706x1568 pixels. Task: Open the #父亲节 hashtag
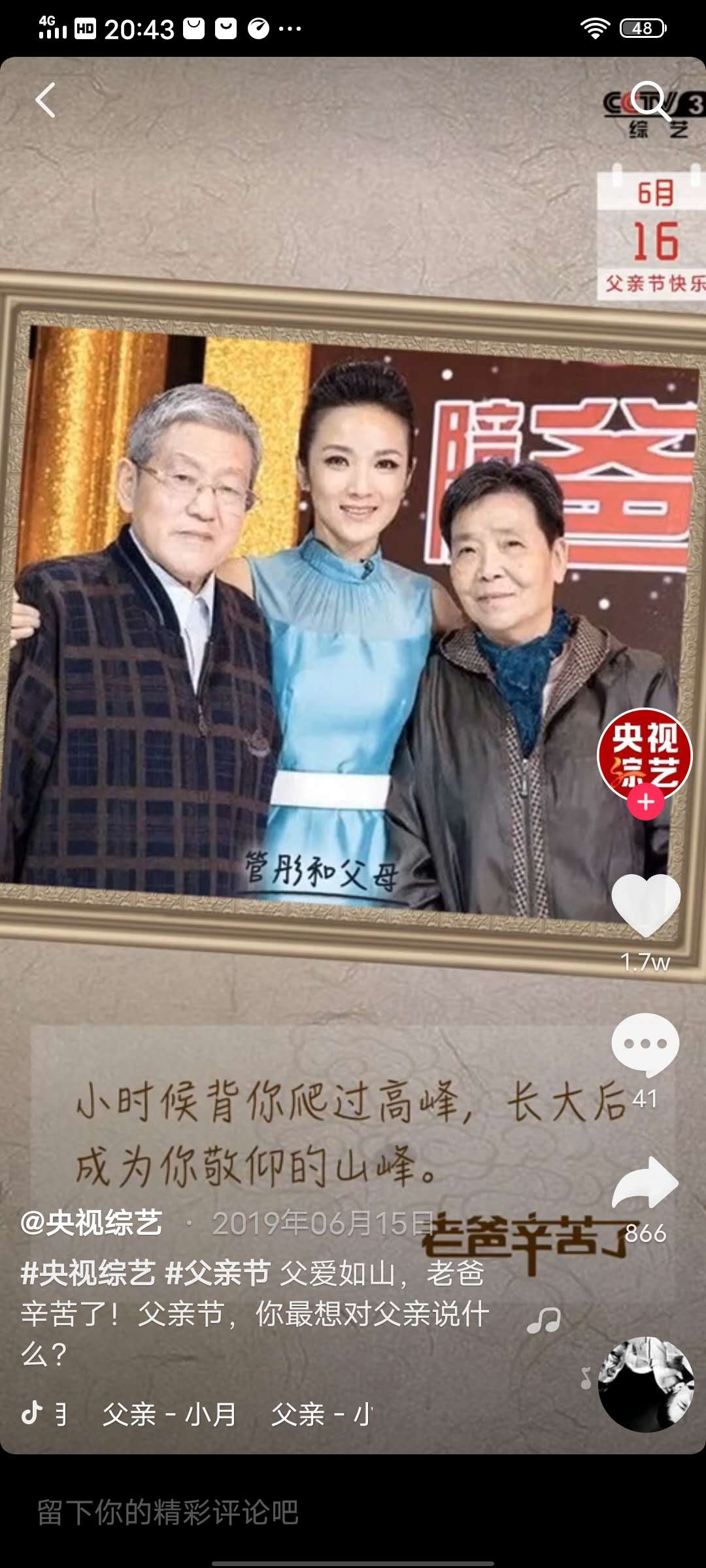218,1273
